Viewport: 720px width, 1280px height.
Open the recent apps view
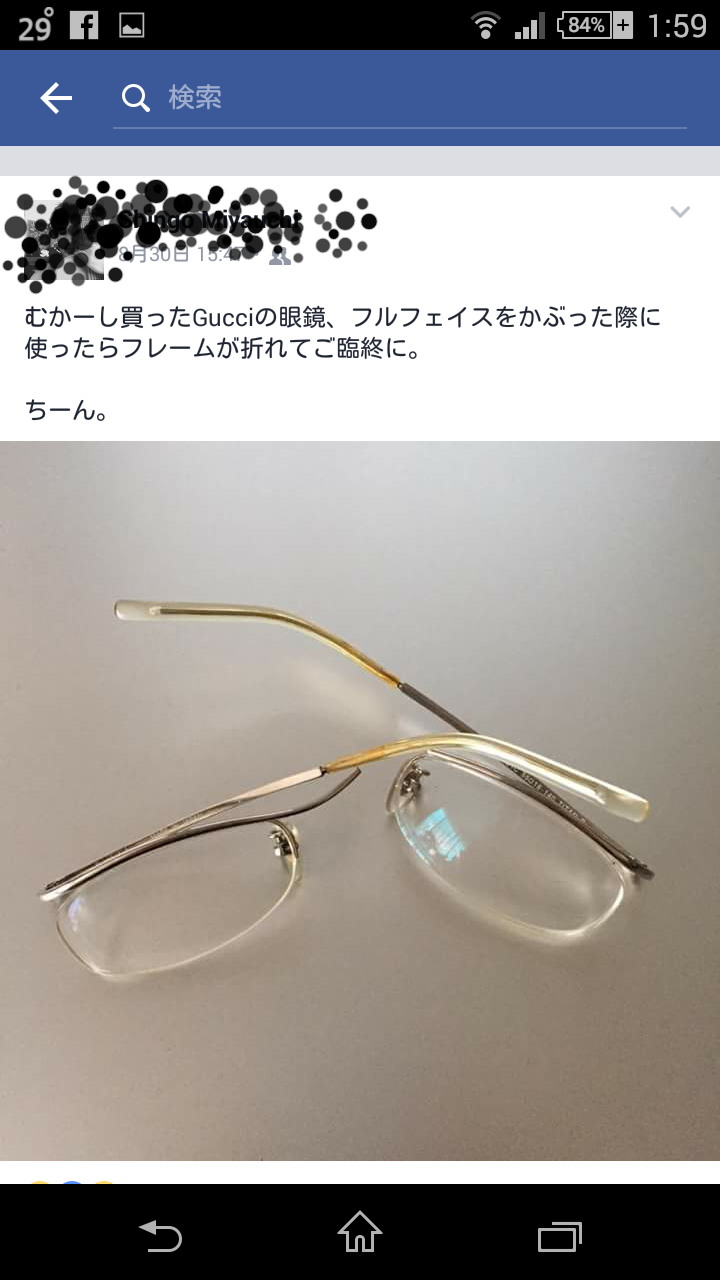[560, 1236]
